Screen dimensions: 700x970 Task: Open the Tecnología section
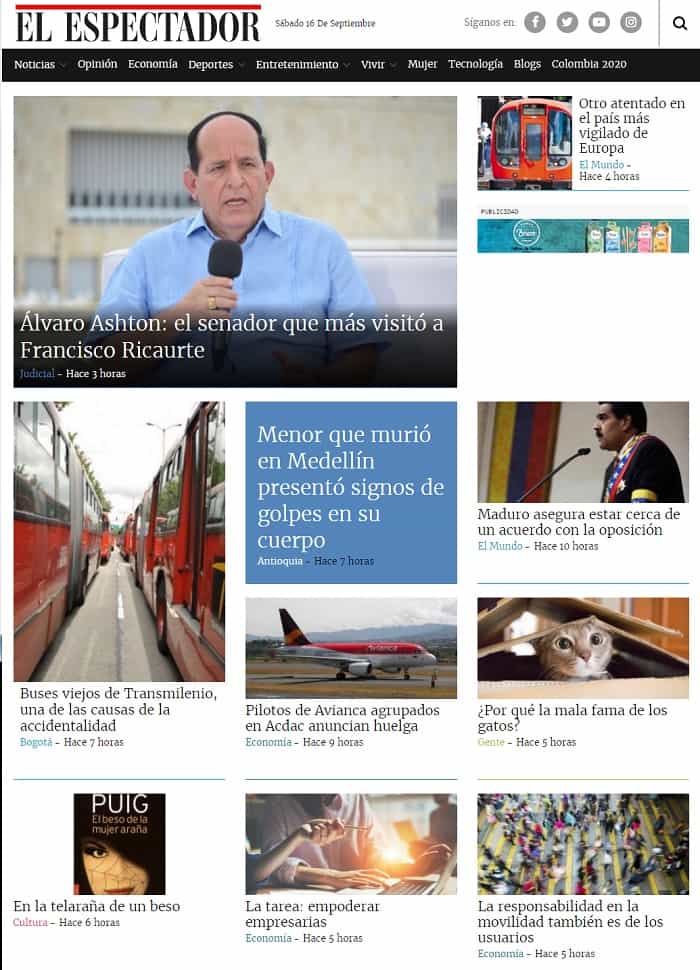coord(475,64)
